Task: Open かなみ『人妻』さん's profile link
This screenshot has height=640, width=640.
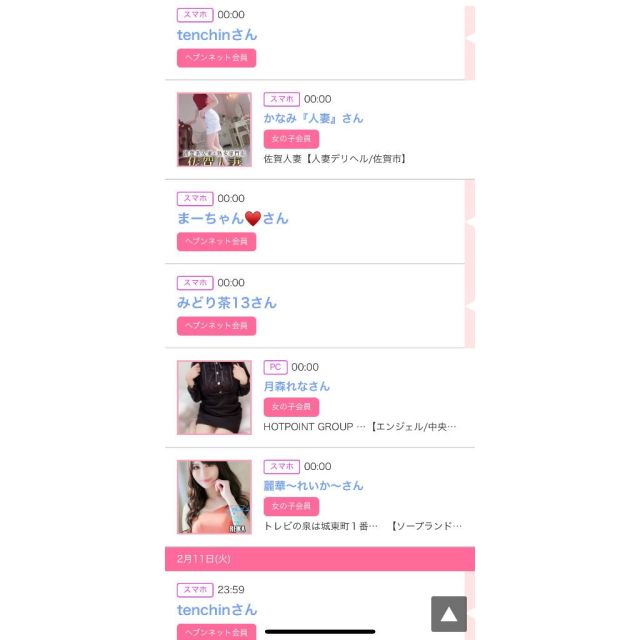Action: tap(313, 118)
